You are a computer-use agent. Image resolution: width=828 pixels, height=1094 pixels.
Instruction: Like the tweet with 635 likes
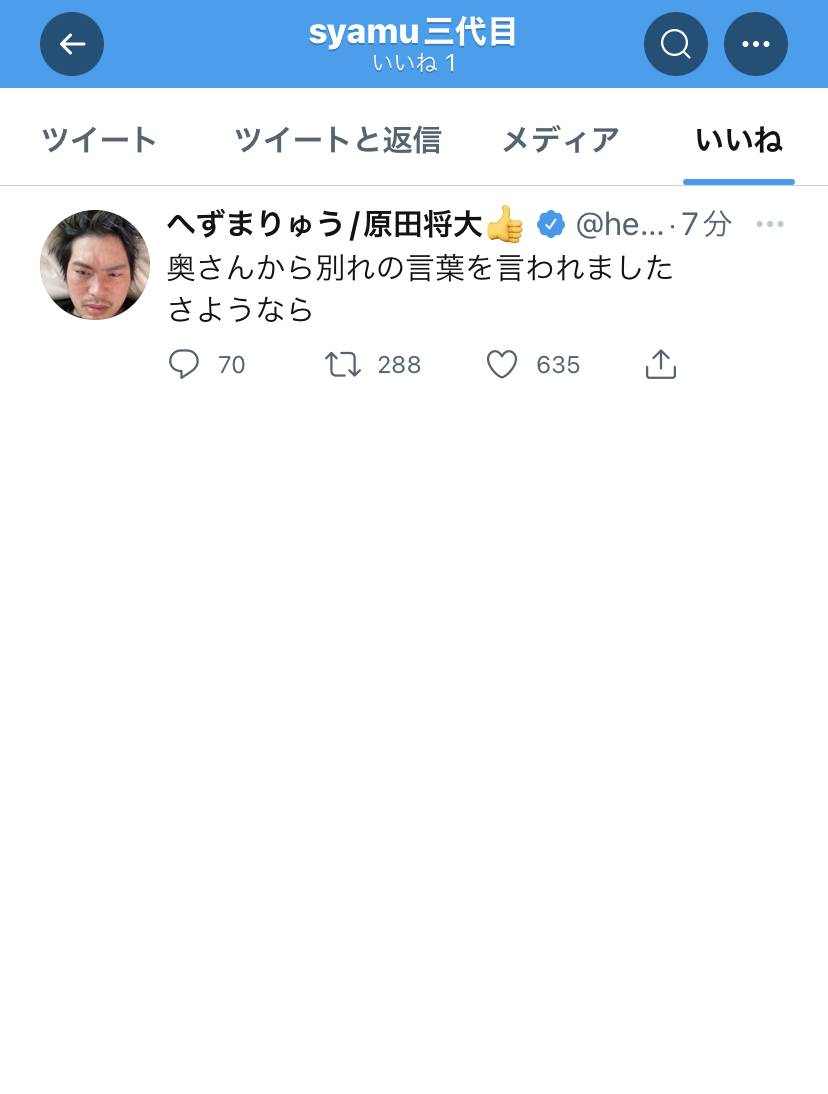coord(502,365)
